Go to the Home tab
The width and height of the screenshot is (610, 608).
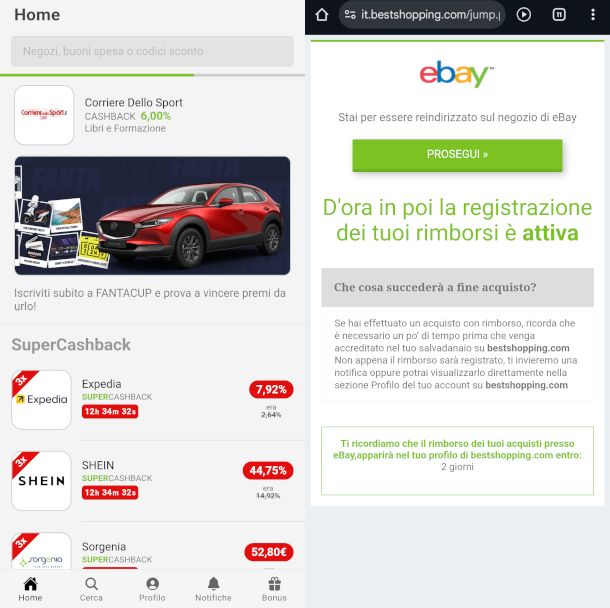coord(30,589)
